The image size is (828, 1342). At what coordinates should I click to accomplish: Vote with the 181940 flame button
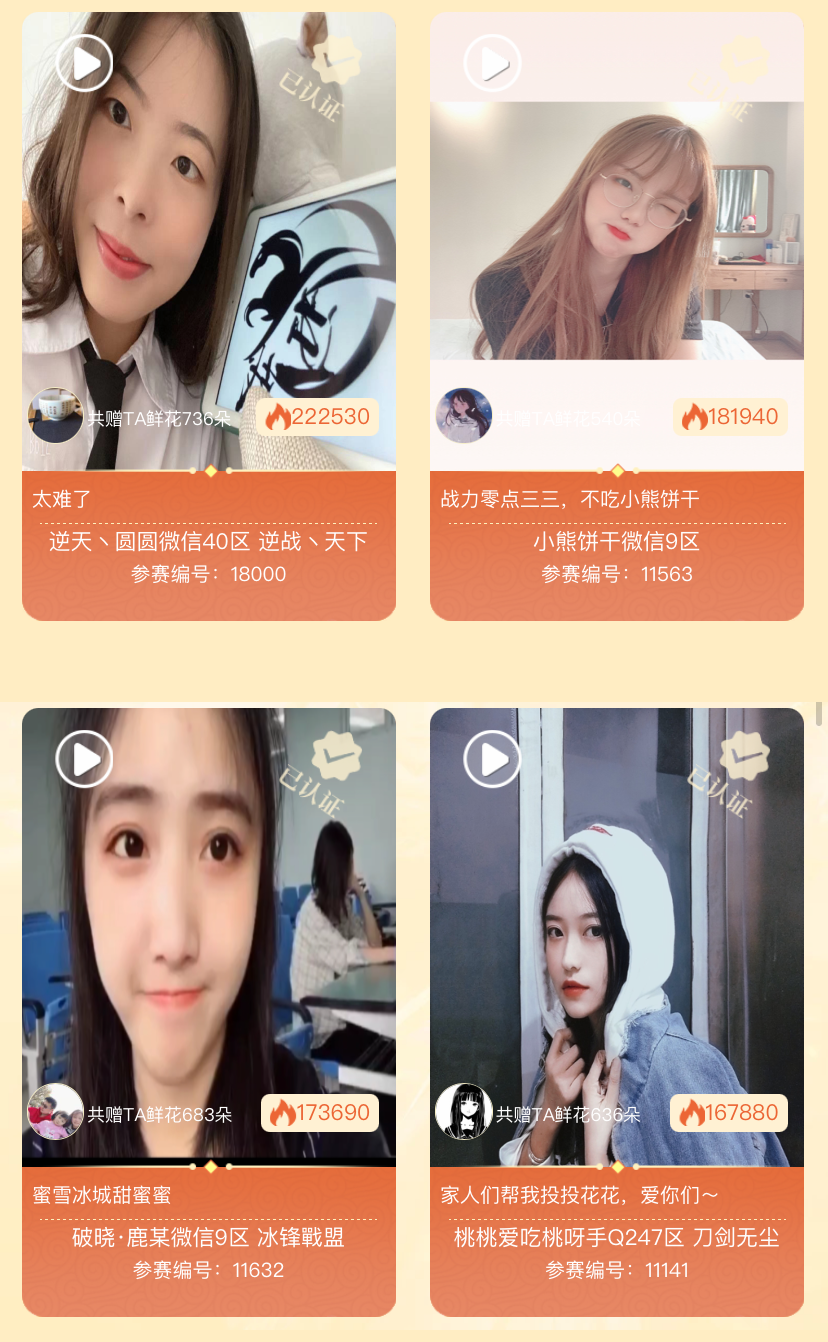pyautogui.click(x=730, y=417)
